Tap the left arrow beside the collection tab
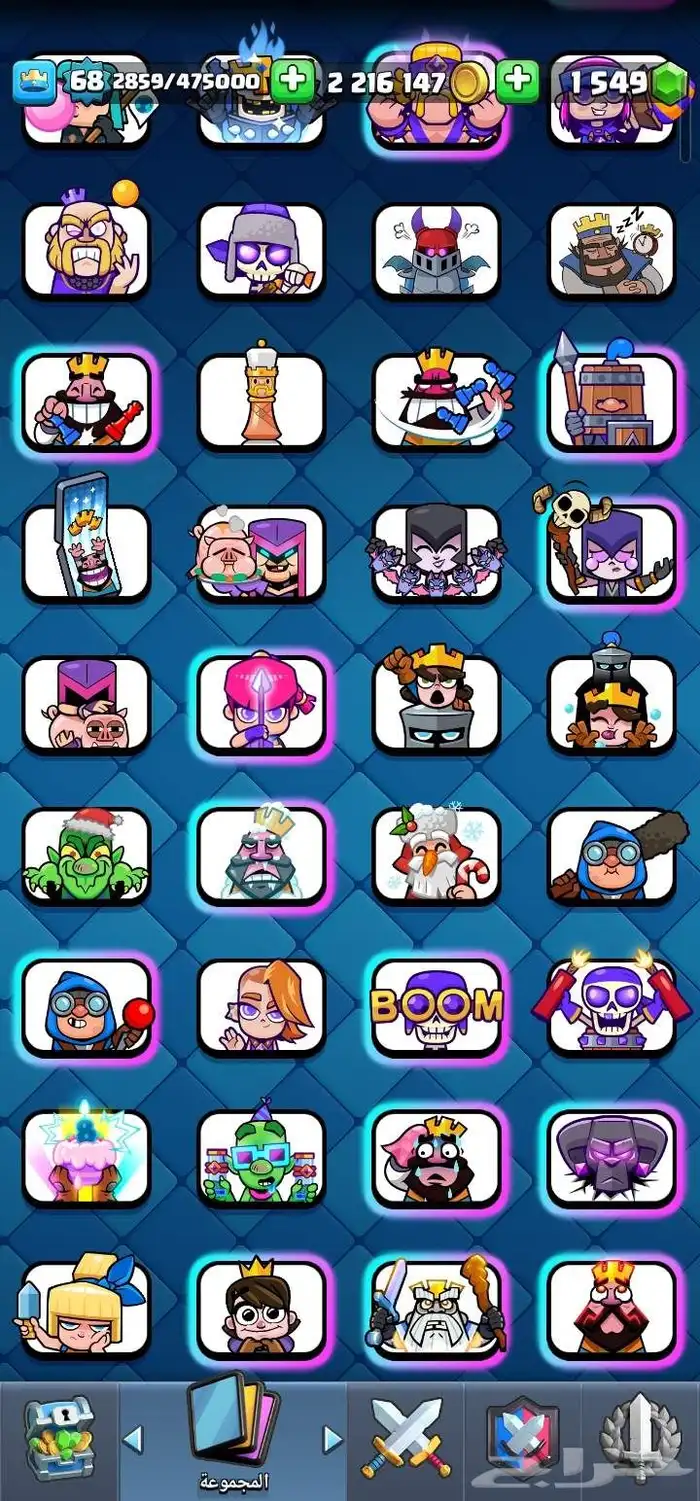 click(x=132, y=1439)
